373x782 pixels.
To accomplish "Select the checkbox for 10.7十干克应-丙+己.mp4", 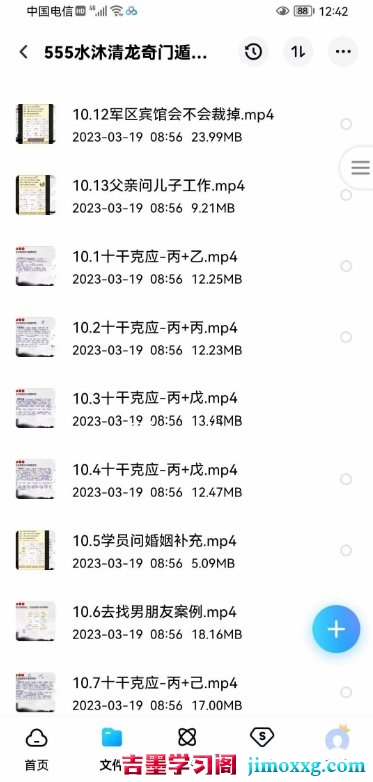I will tap(346, 692).
